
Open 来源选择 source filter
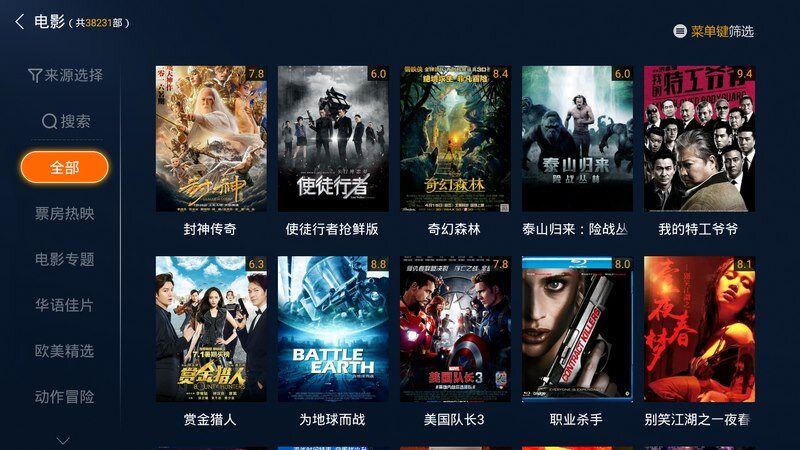pyautogui.click(x=65, y=75)
